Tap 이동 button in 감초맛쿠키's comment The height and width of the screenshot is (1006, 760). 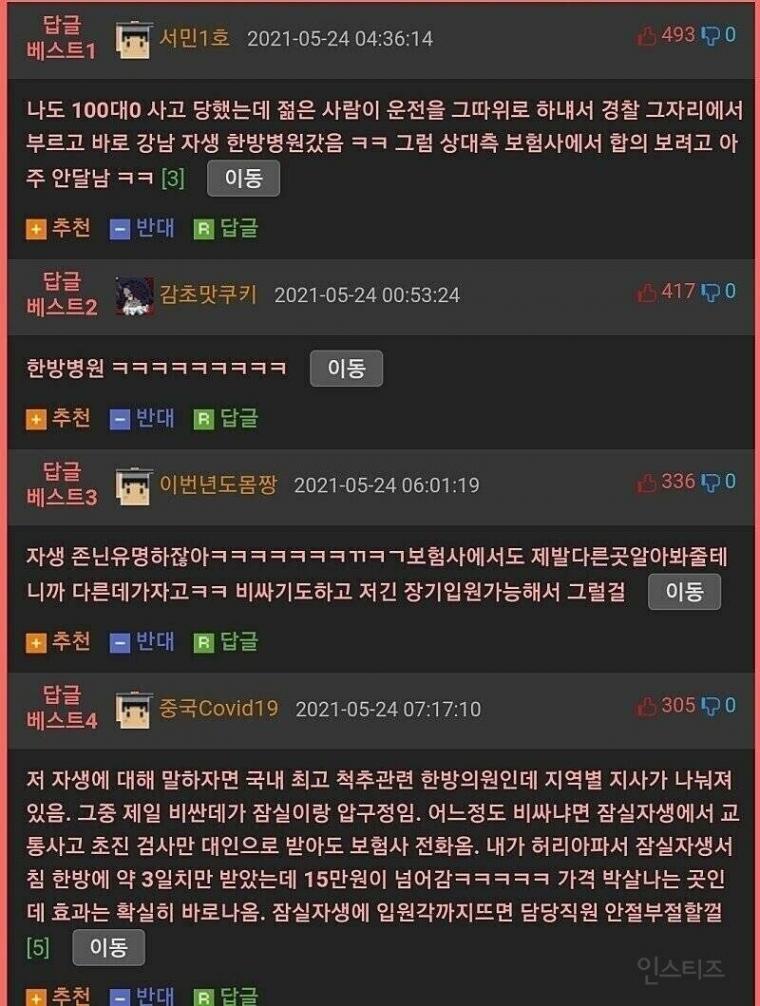click(x=346, y=368)
